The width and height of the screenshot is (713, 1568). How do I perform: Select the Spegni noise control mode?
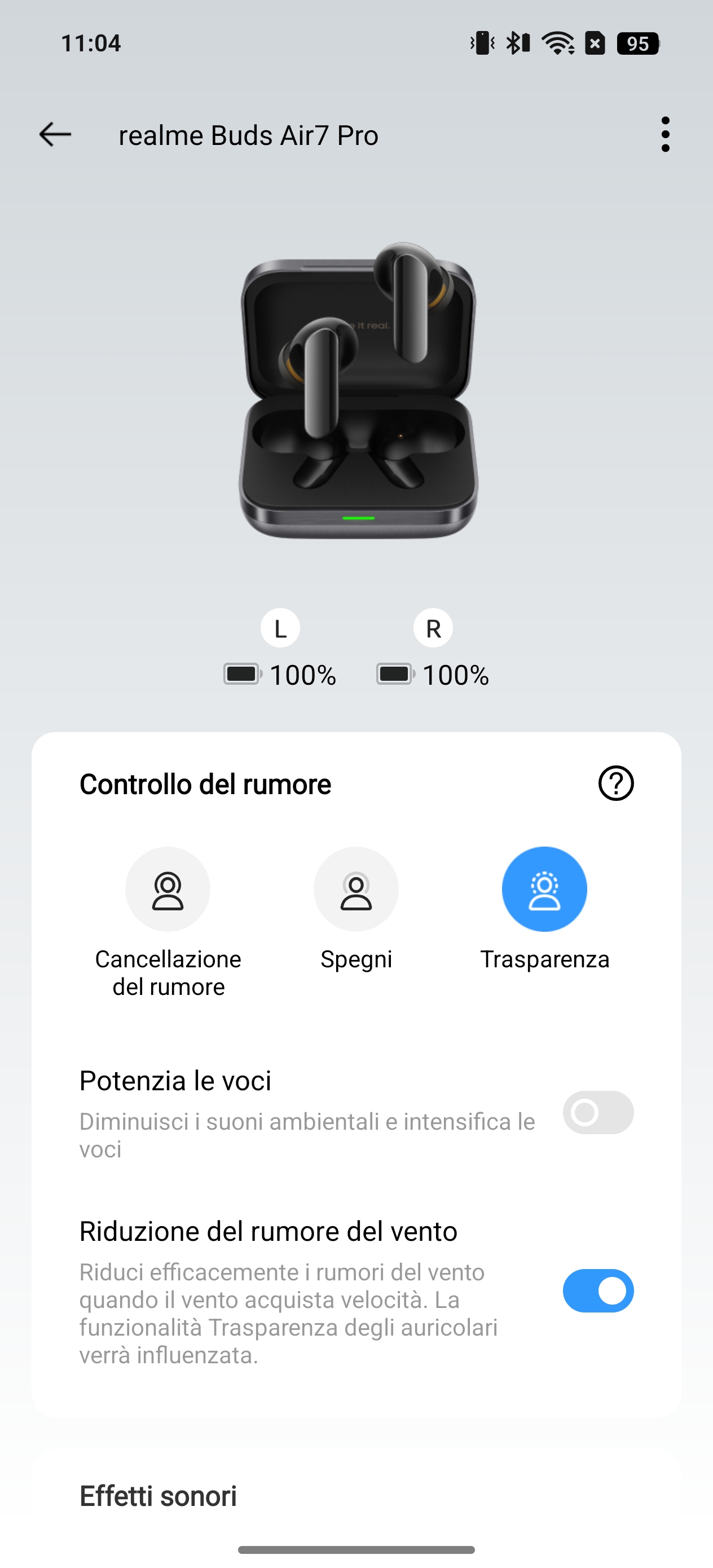(356, 889)
